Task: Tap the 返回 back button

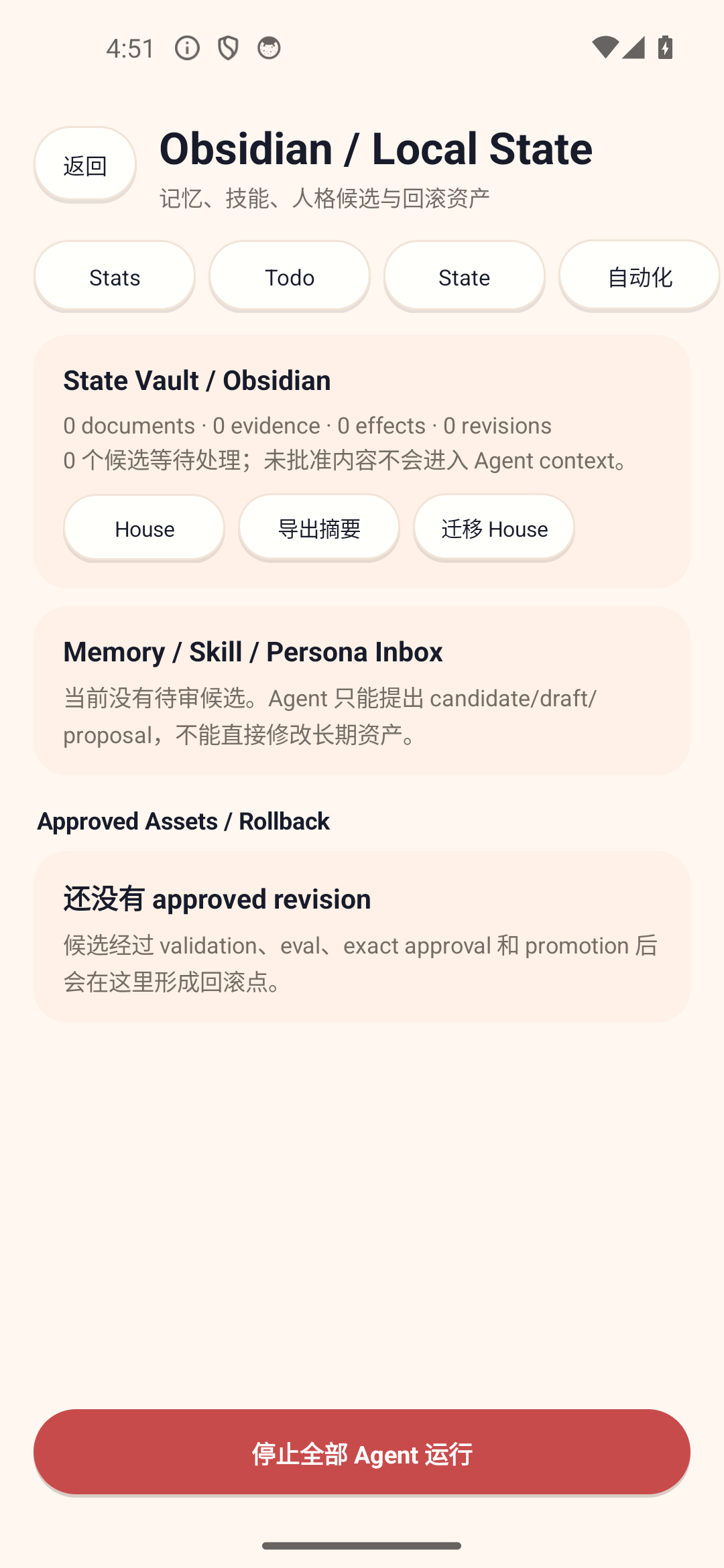Action: (x=85, y=165)
